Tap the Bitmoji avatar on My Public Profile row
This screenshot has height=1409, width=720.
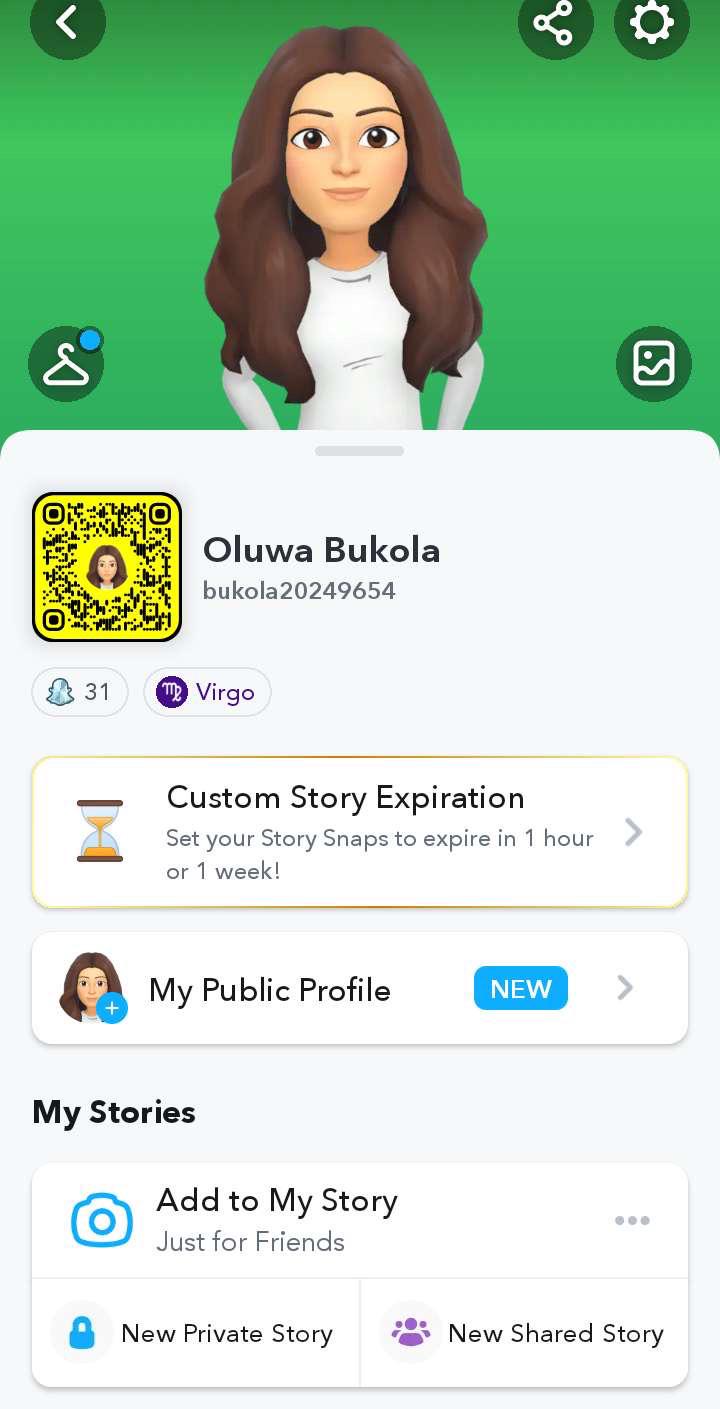[91, 988]
